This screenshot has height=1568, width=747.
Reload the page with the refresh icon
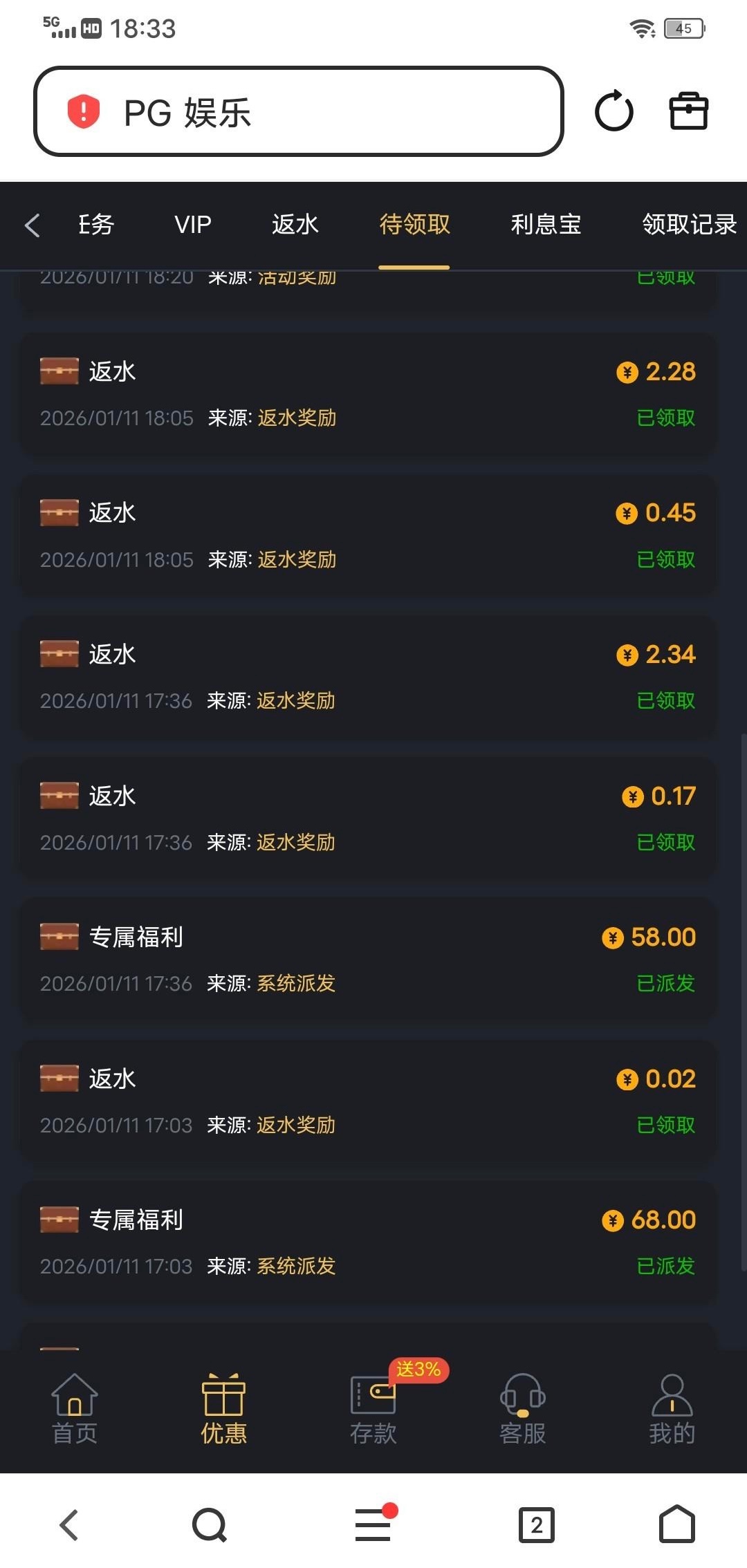[614, 111]
